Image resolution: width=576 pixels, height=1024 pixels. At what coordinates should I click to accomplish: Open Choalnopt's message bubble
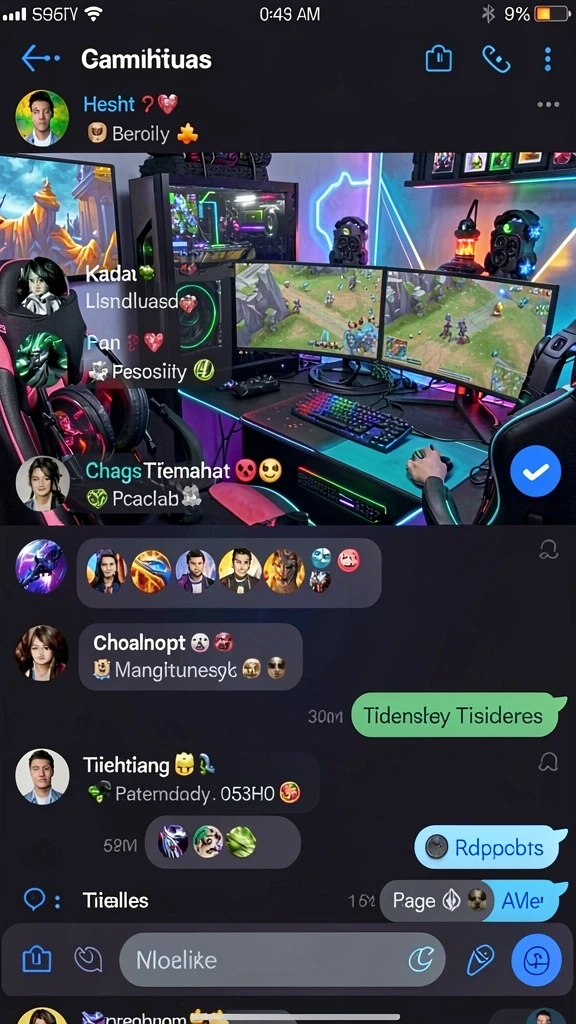(191, 656)
